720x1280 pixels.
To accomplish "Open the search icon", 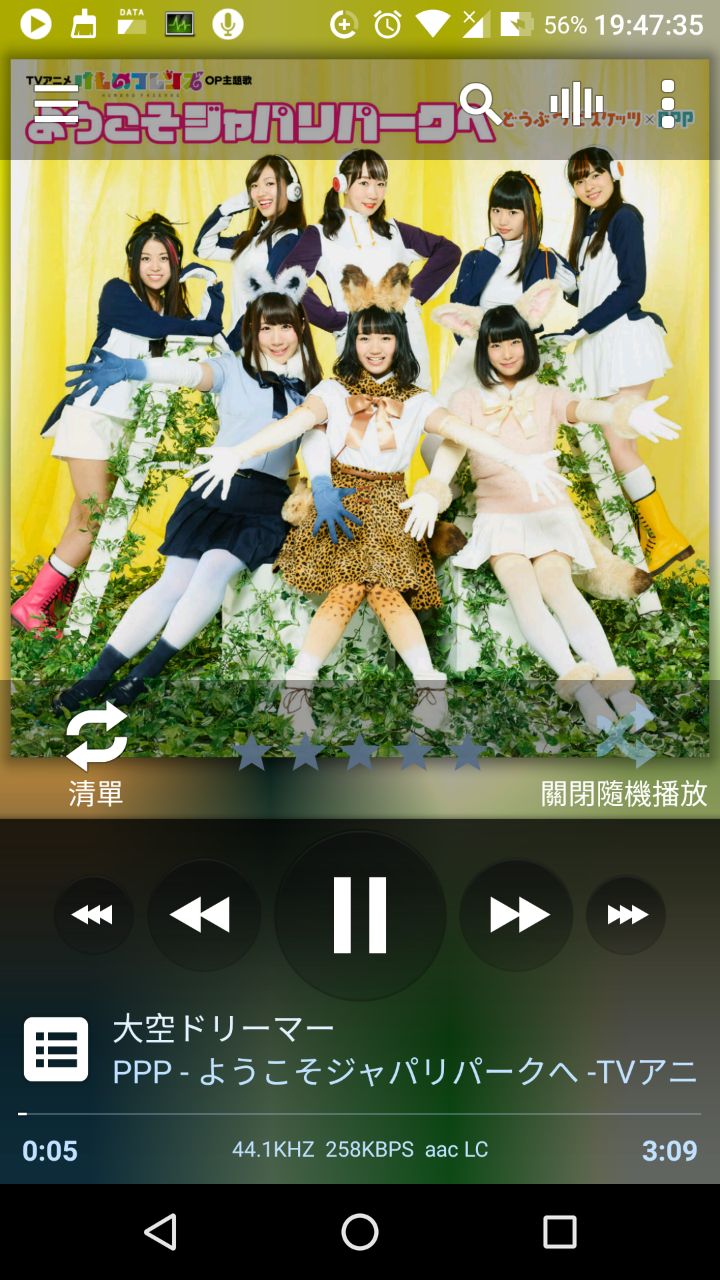I will (479, 103).
